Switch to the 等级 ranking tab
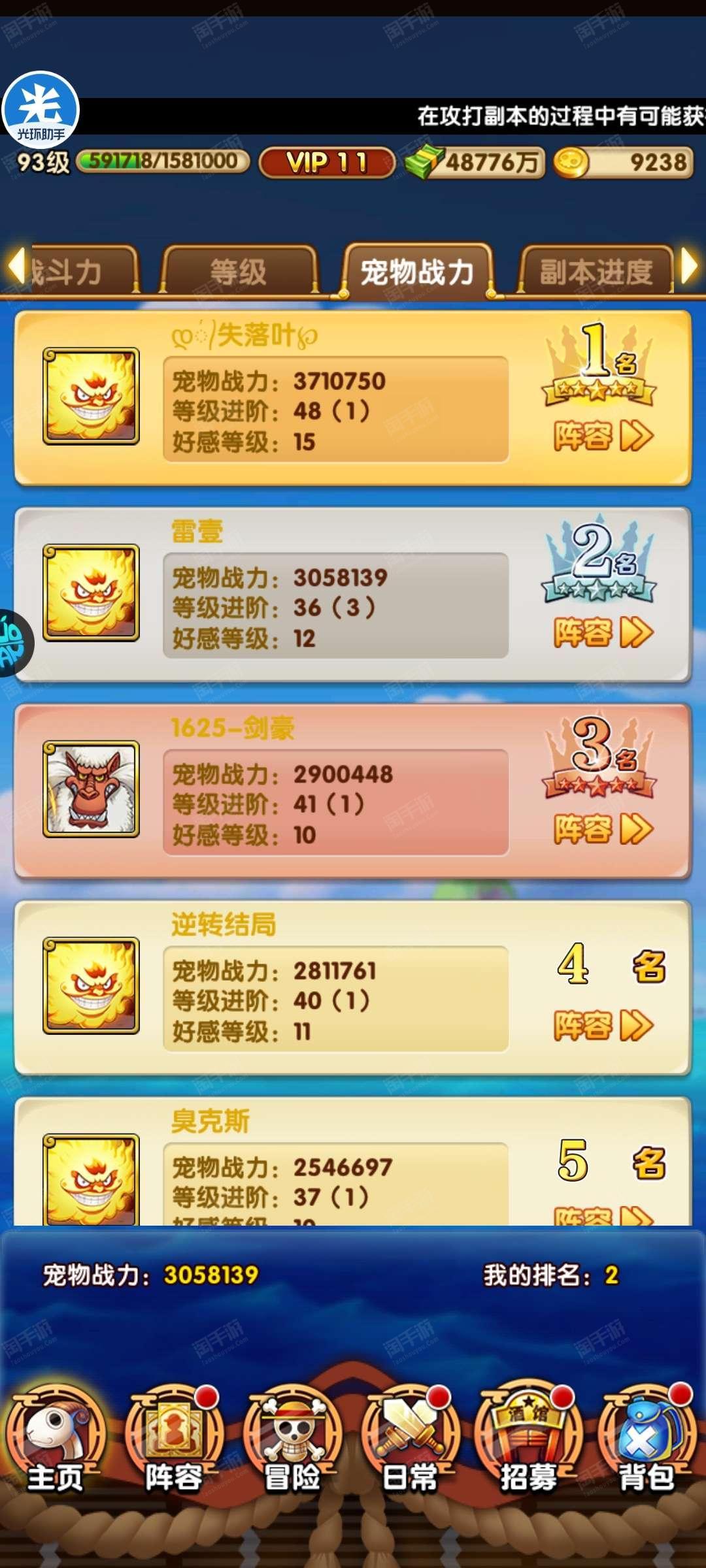This screenshot has width=706, height=1568. point(239,271)
